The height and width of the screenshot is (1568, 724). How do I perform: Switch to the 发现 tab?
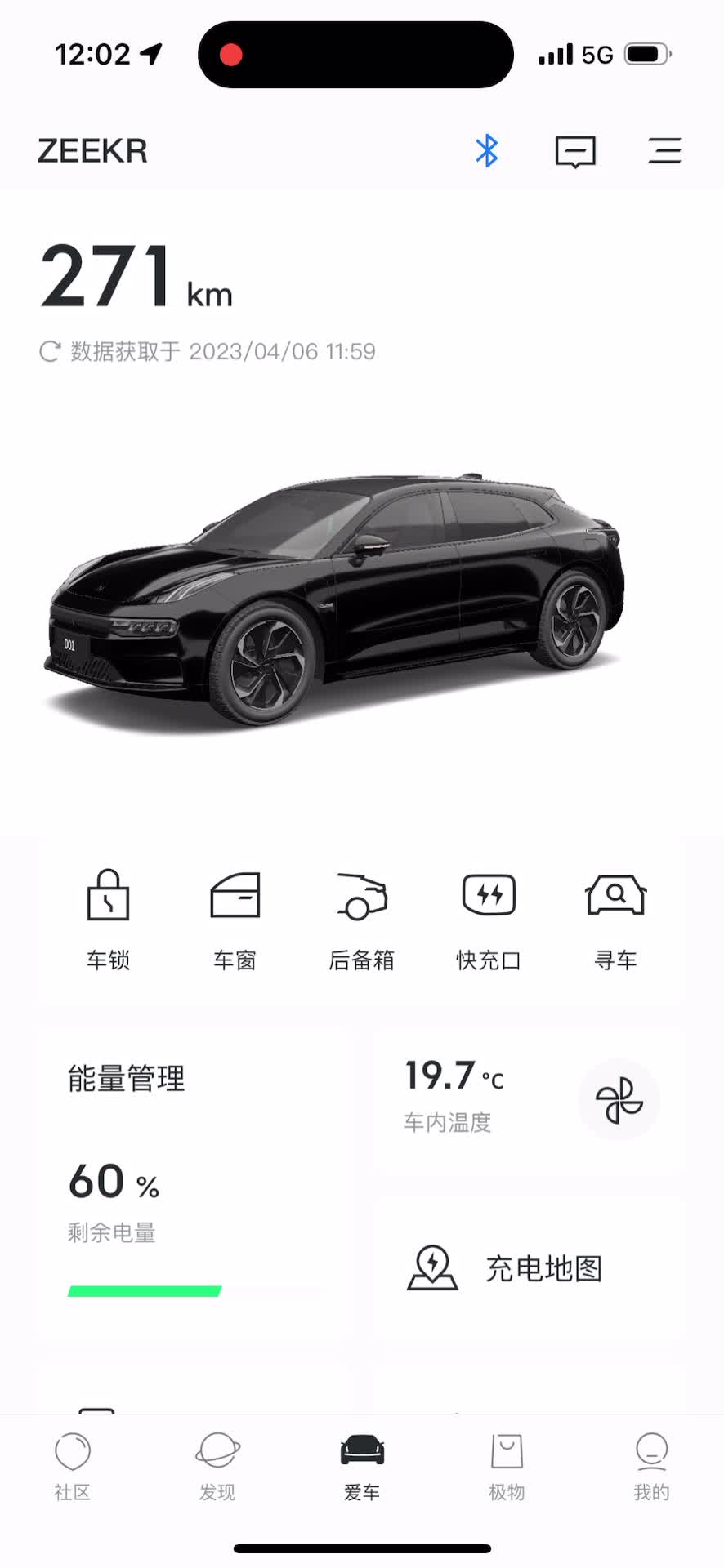(x=217, y=1466)
